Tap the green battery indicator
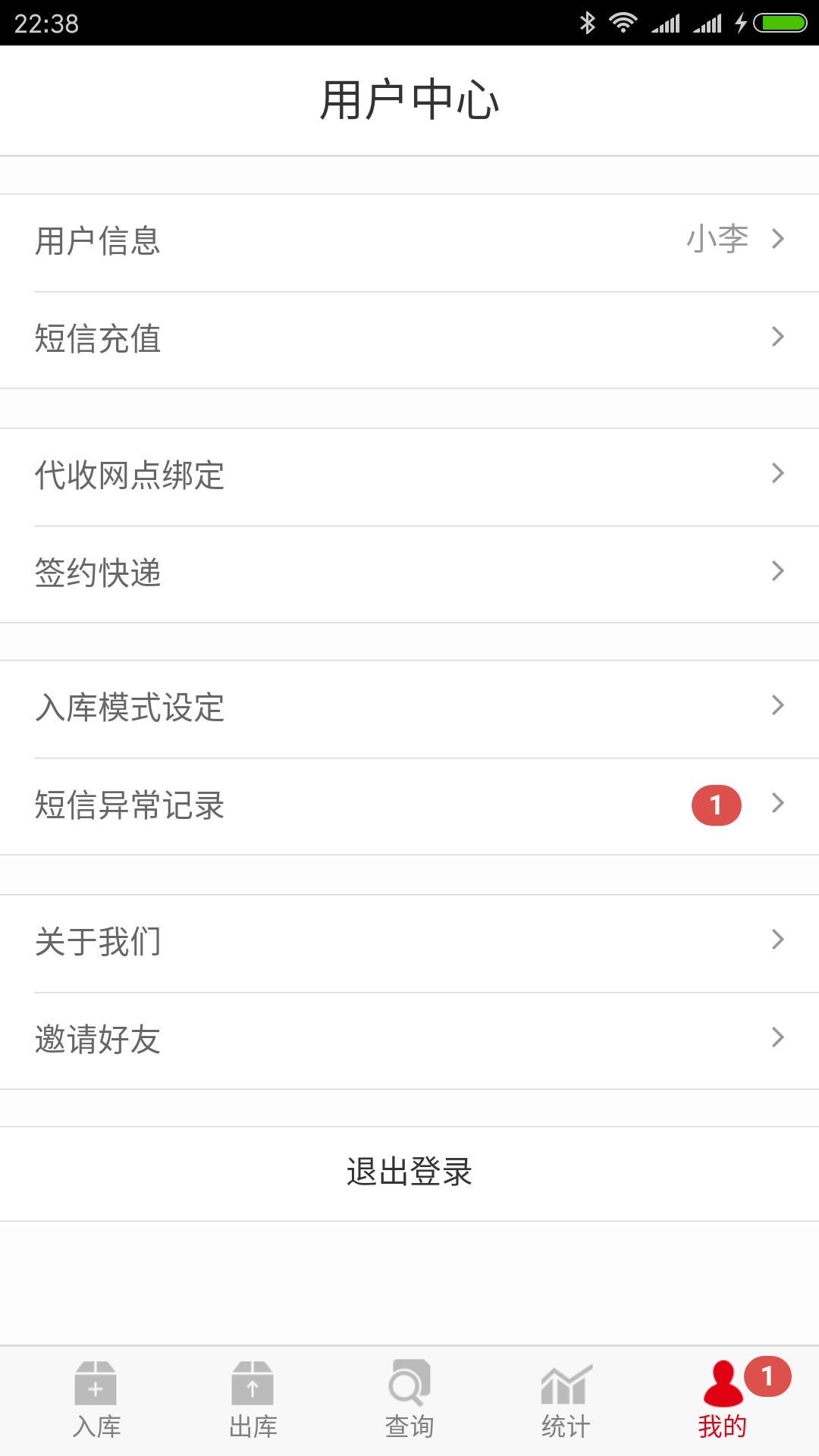Image resolution: width=819 pixels, height=1456 pixels. coord(781,23)
